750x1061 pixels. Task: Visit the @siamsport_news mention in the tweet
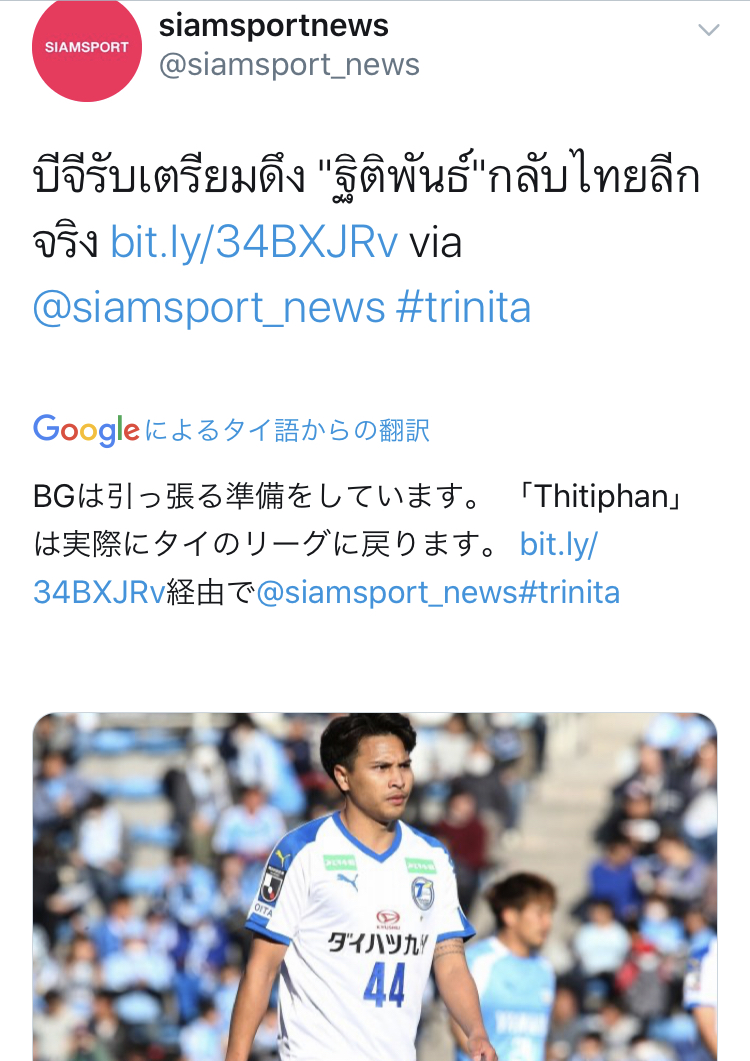coord(208,307)
